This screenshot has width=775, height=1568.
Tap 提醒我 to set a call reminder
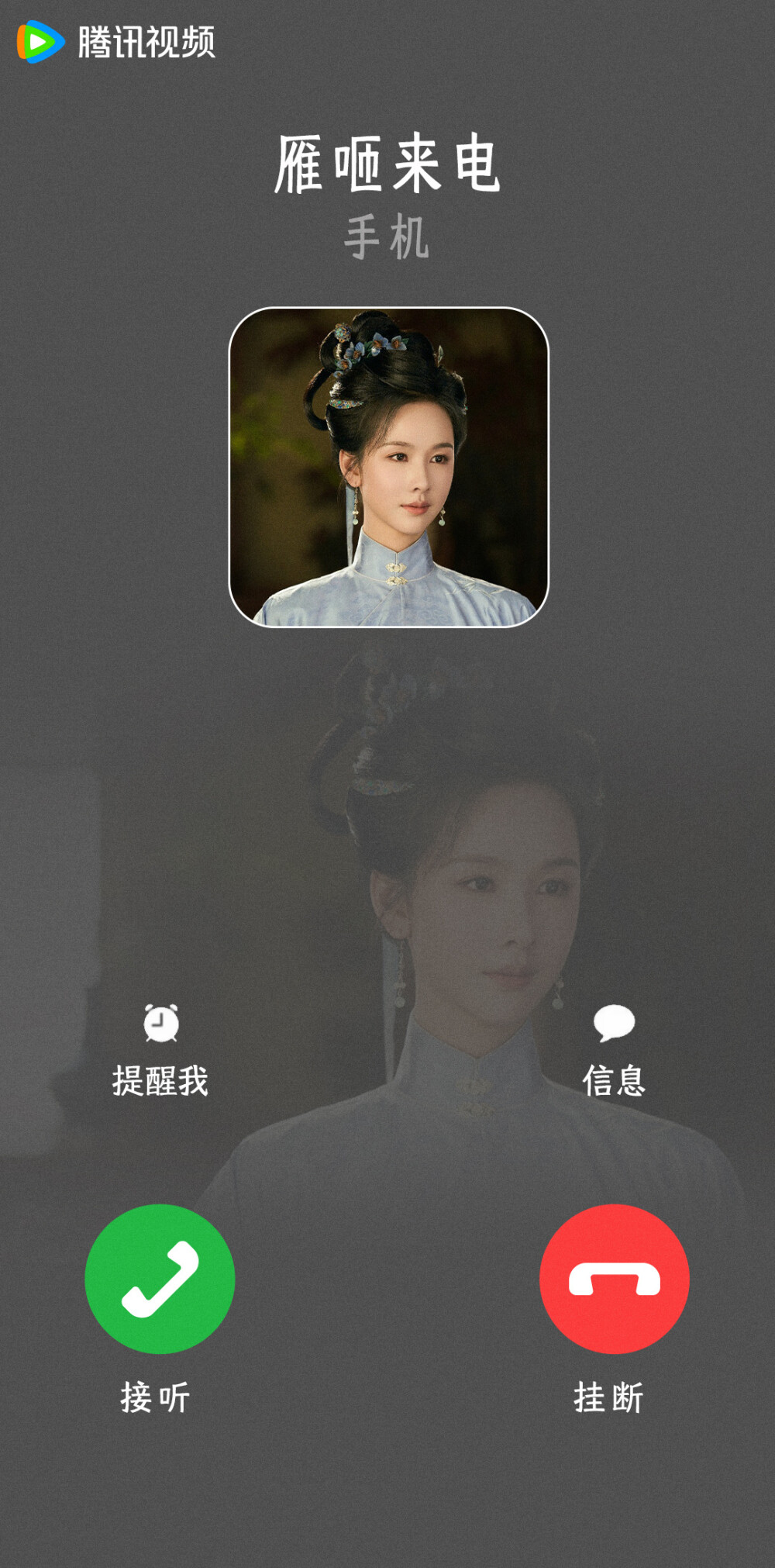(160, 1079)
